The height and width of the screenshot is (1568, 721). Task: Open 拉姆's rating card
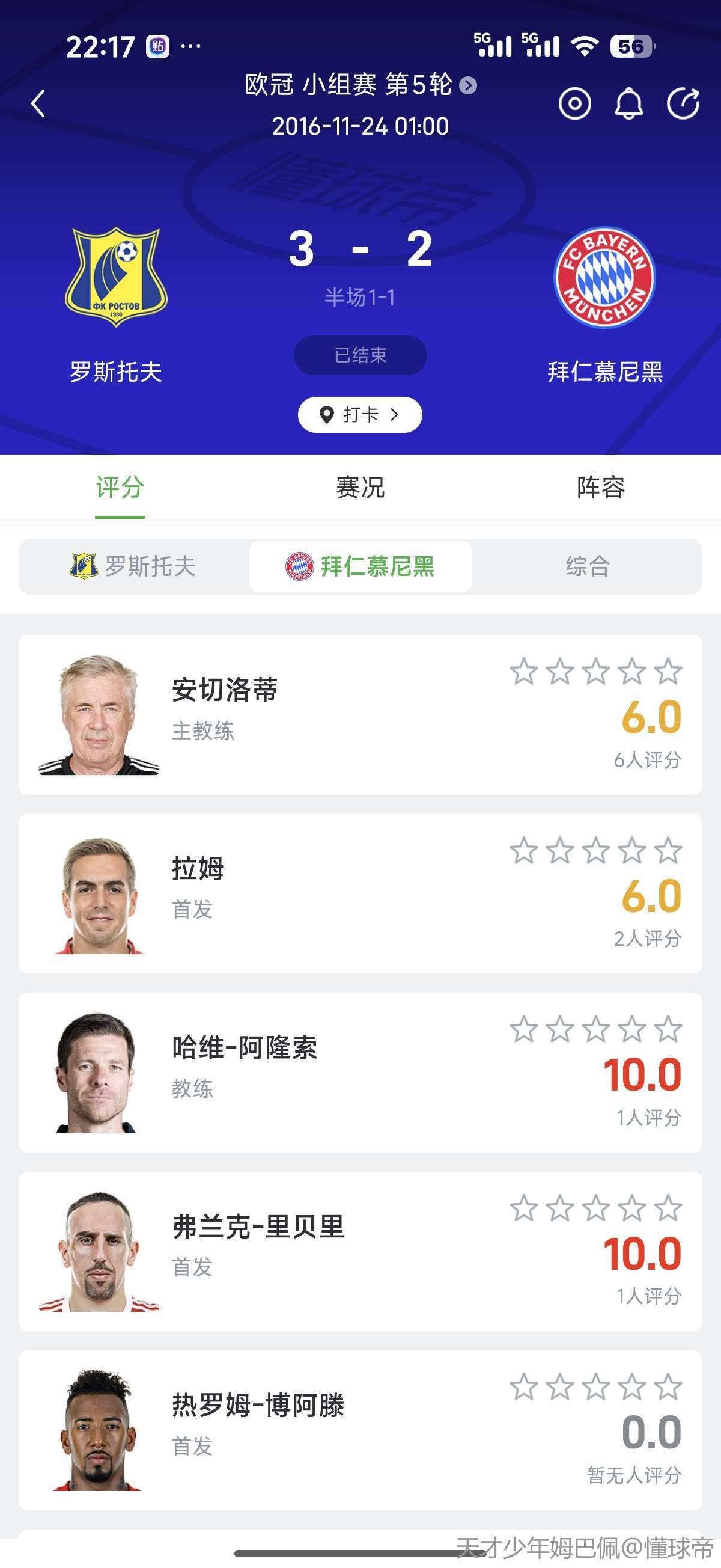coord(360,893)
